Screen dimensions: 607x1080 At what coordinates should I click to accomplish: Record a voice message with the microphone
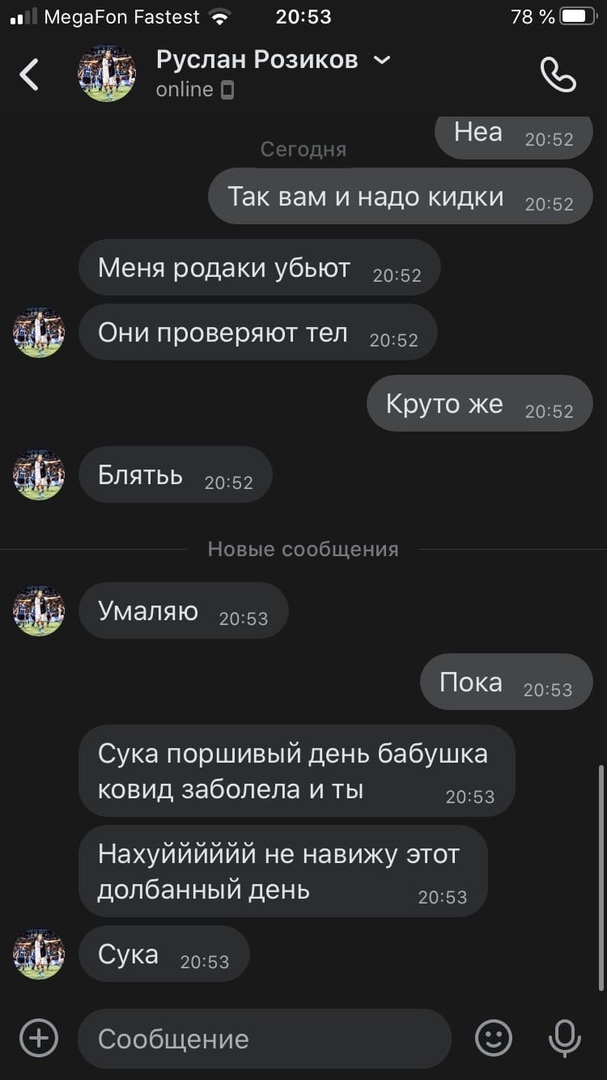pos(565,1038)
